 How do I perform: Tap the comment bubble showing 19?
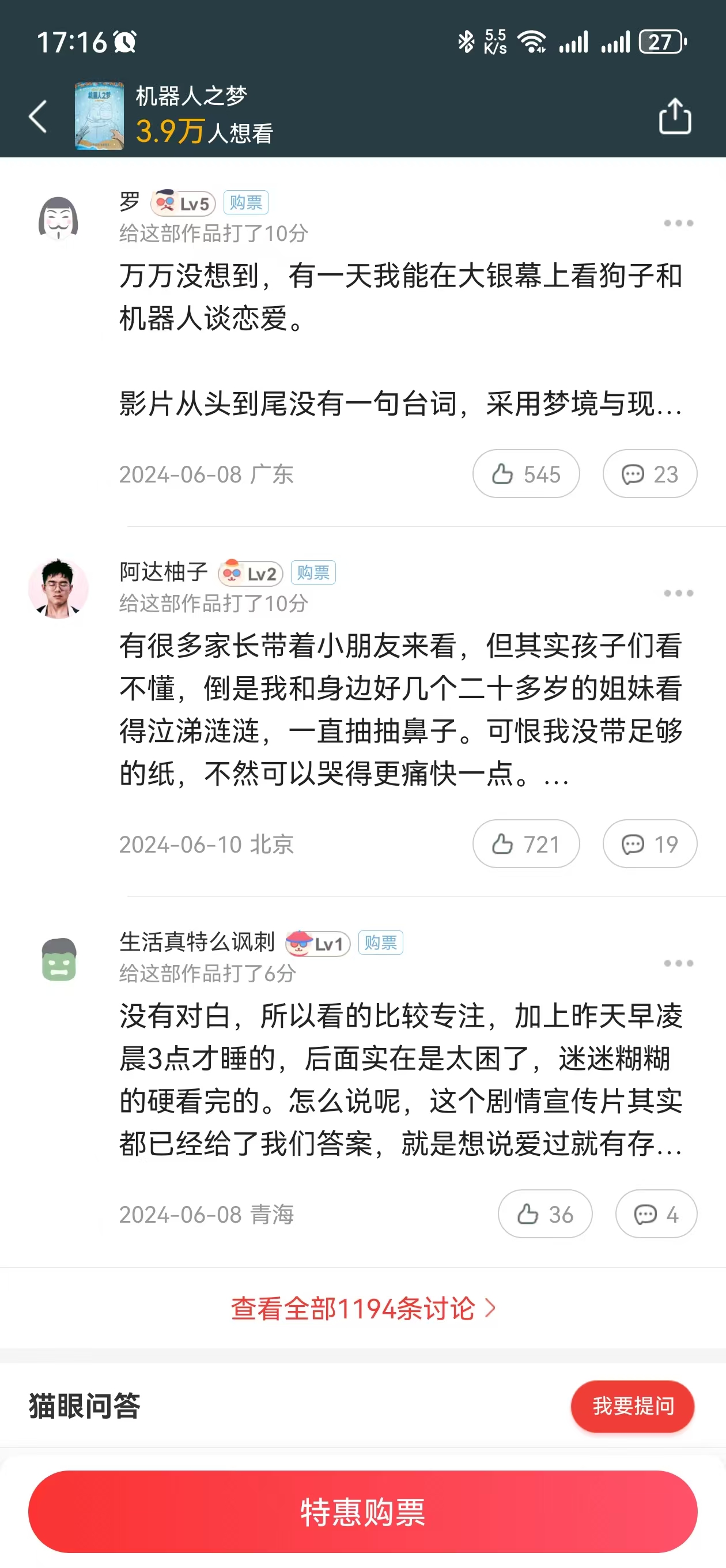[x=649, y=843]
